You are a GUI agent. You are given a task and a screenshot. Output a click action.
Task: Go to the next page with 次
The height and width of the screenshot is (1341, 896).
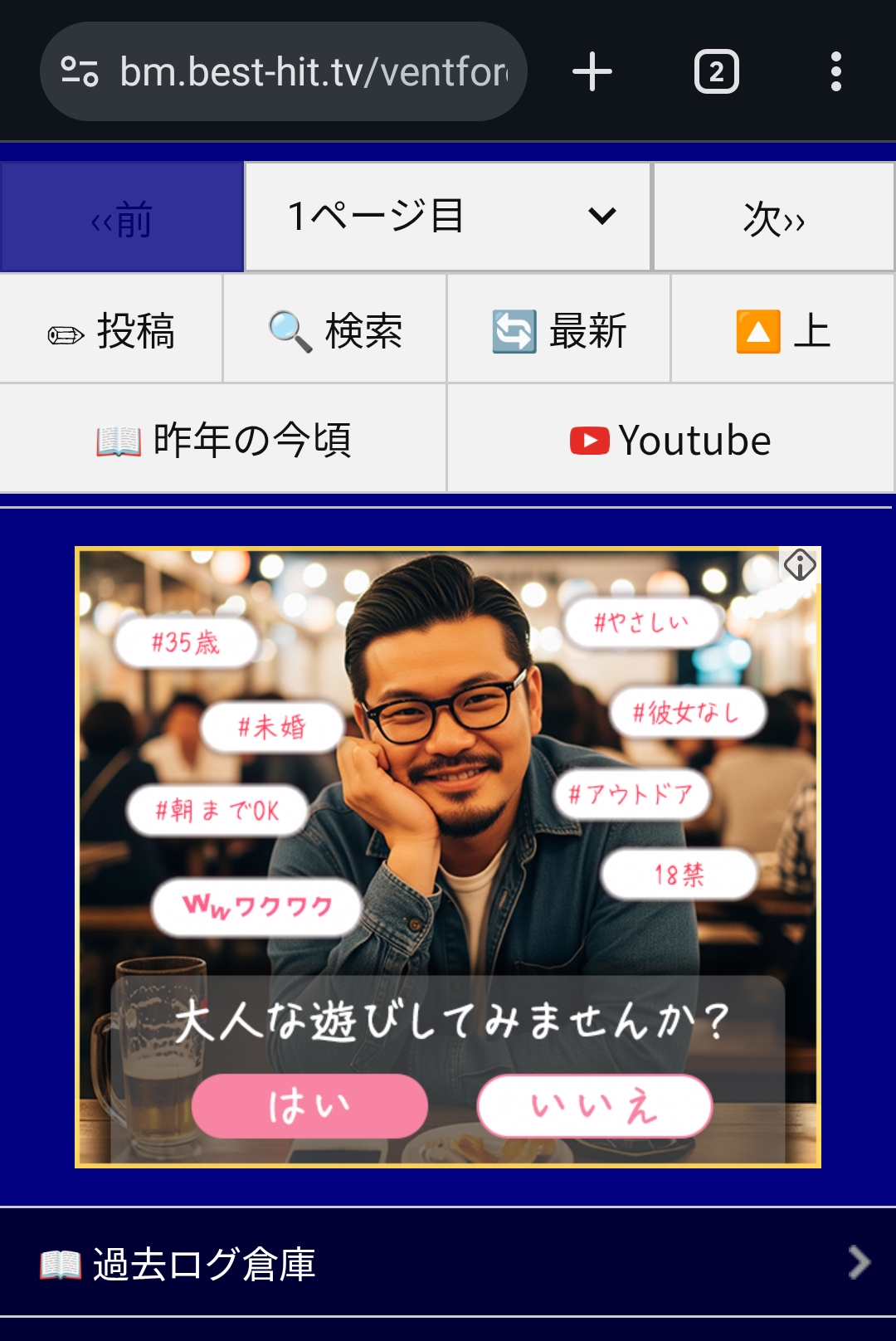(x=773, y=218)
